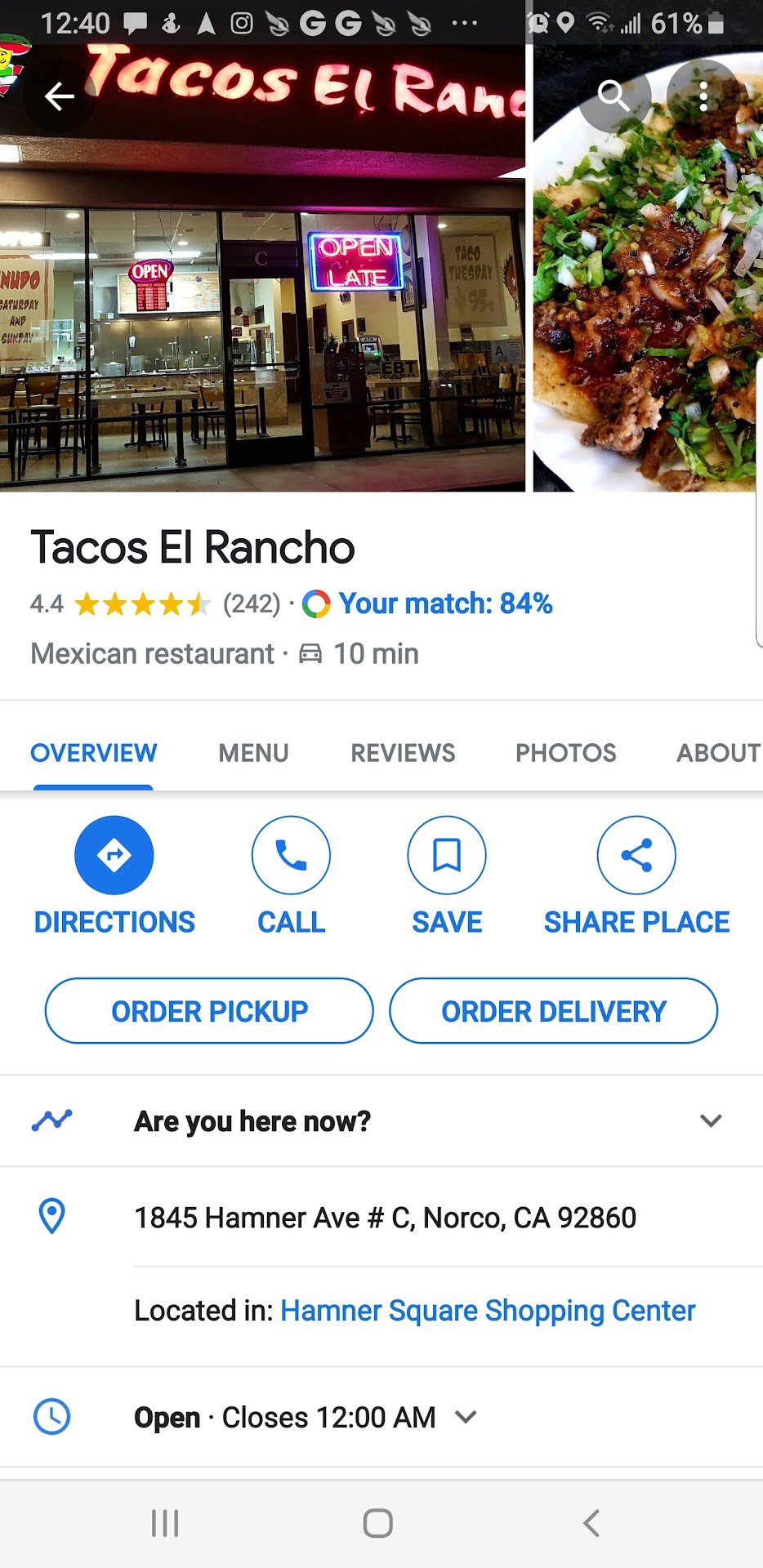Expand the "Are you here now?" row
763x1568 pixels.
(711, 1120)
